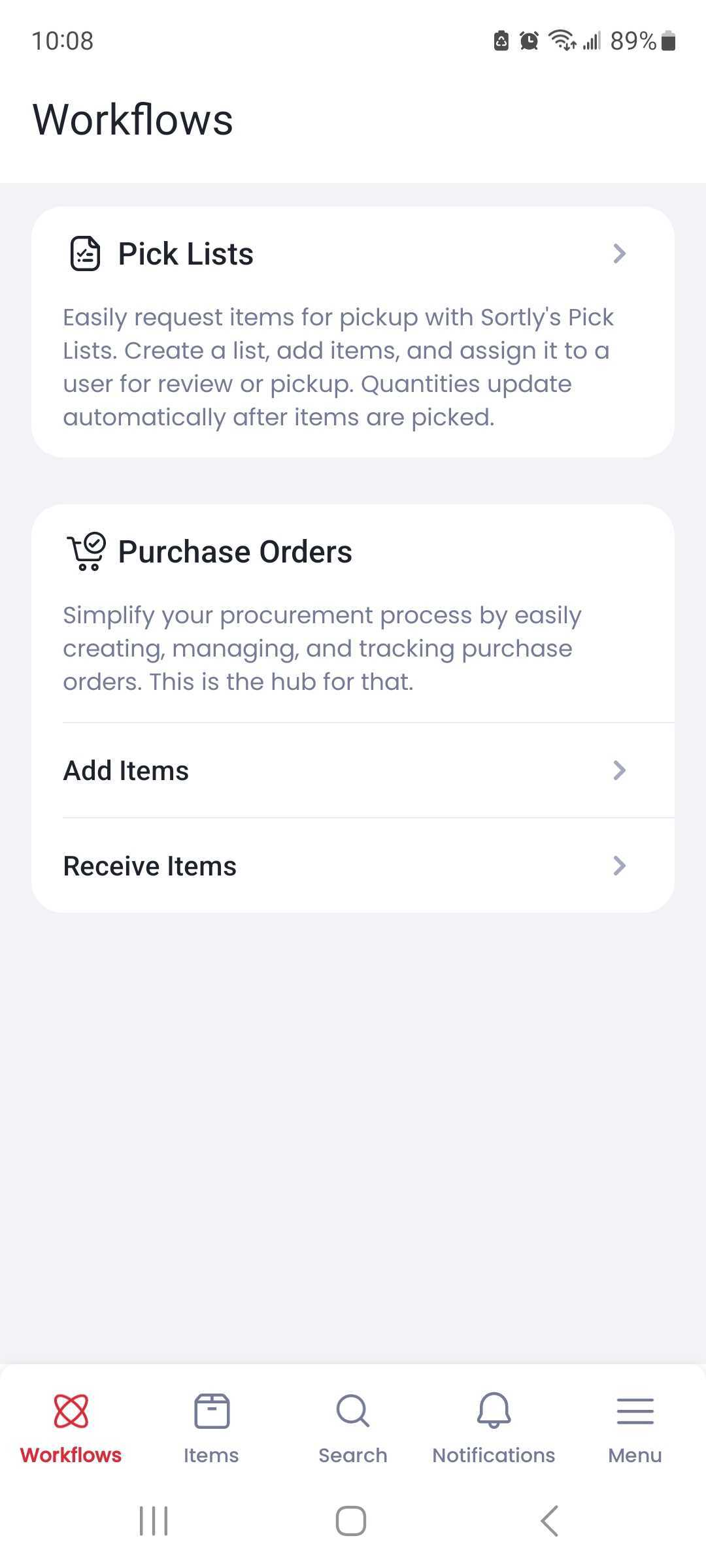
Task: Expand the Receive Items chevron
Action: pos(620,866)
